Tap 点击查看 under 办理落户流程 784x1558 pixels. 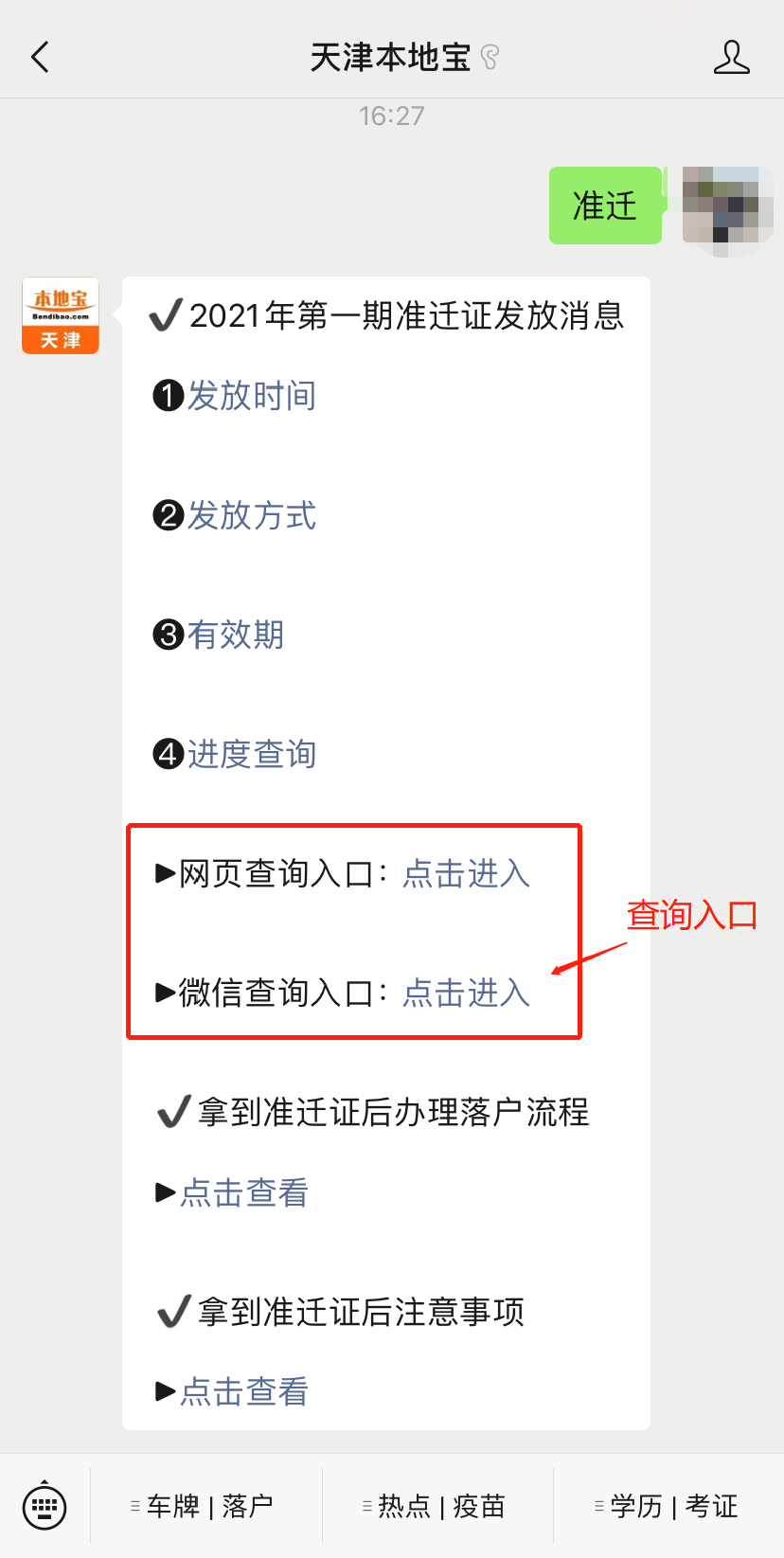click(243, 1192)
